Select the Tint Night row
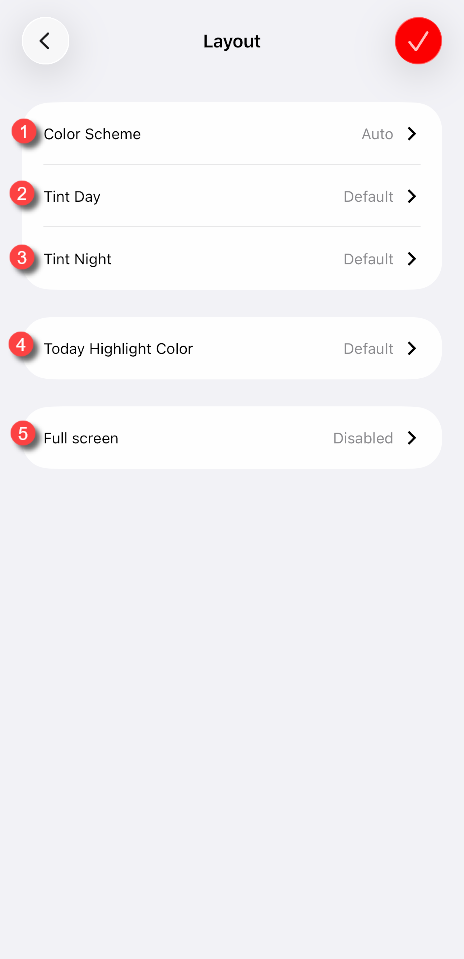The image size is (464, 959). (x=232, y=259)
